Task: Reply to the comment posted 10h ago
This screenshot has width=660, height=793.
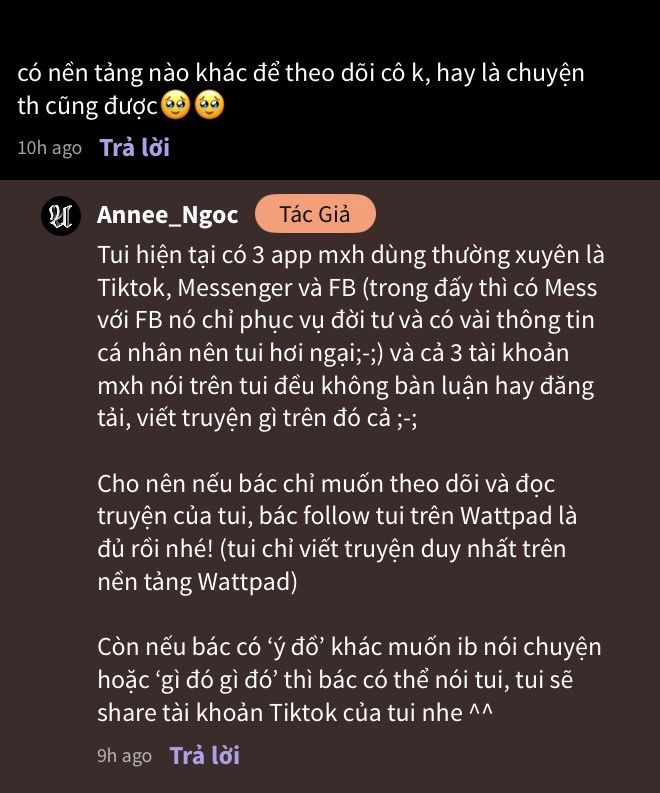Action: tap(134, 148)
